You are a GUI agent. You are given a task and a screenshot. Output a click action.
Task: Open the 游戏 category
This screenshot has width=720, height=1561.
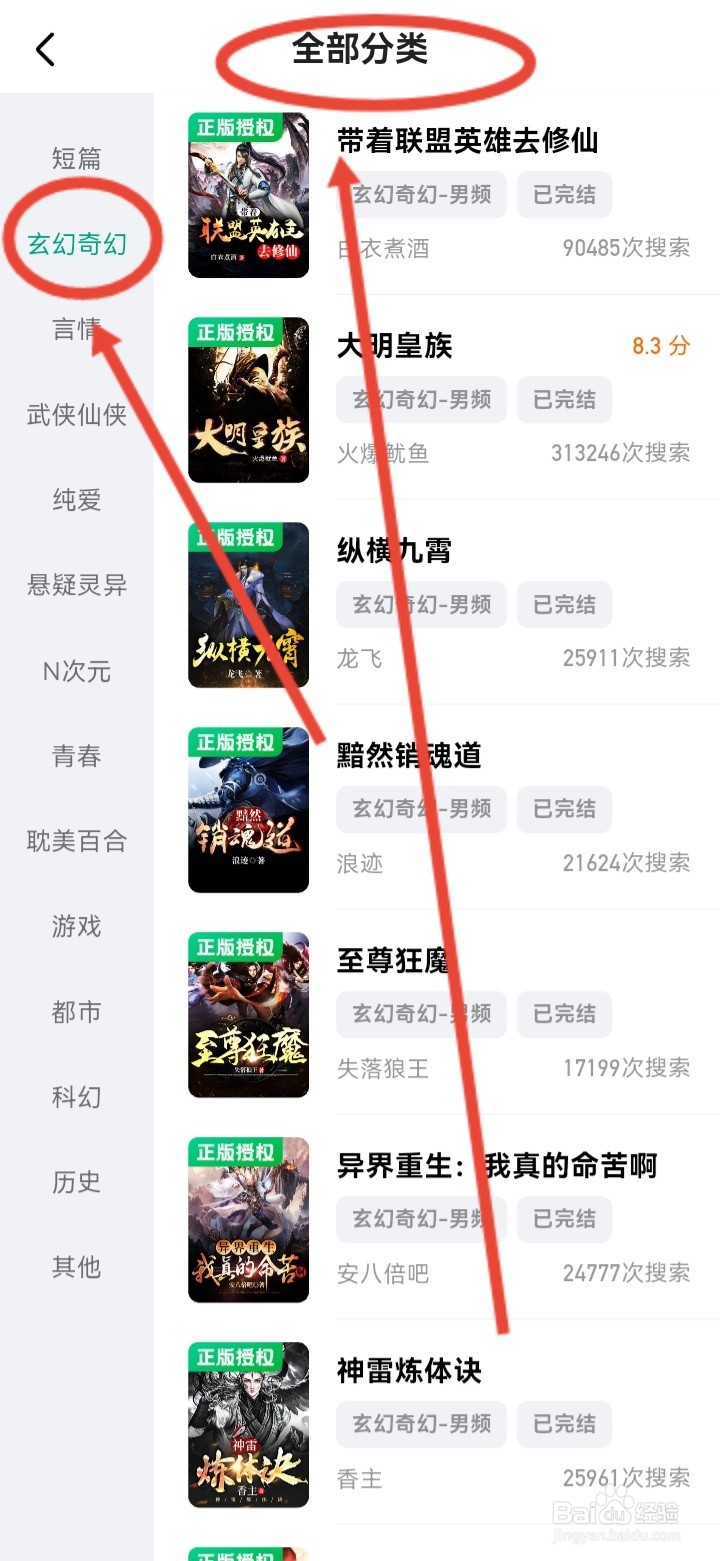(x=77, y=927)
